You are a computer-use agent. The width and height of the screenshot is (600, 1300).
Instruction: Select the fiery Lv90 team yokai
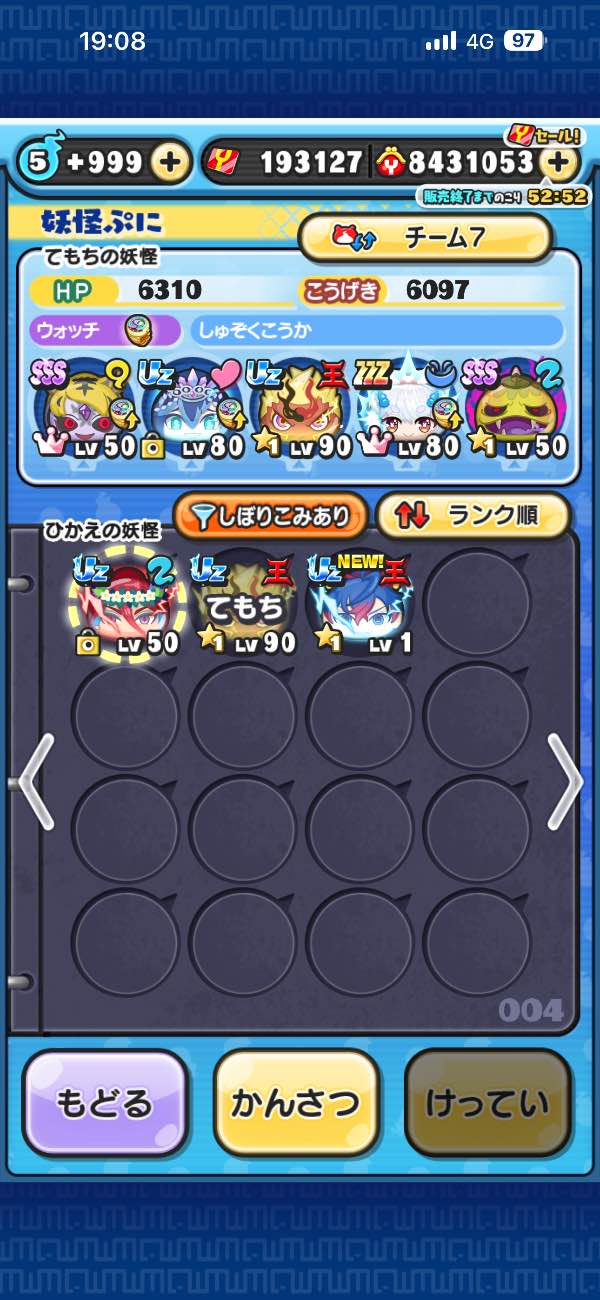pyautogui.click(x=300, y=408)
